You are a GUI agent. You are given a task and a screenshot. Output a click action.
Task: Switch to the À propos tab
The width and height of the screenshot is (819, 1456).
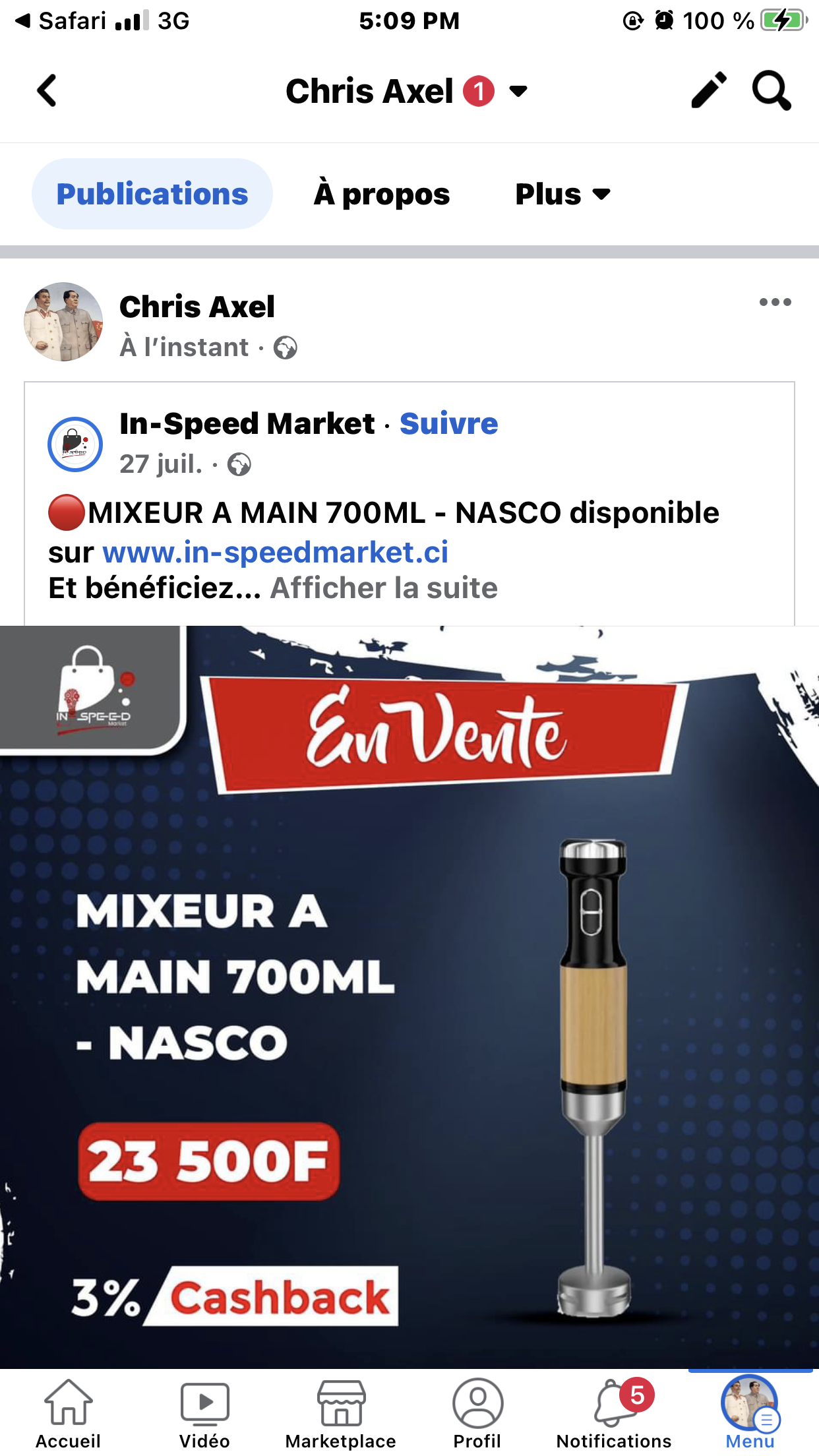382,194
